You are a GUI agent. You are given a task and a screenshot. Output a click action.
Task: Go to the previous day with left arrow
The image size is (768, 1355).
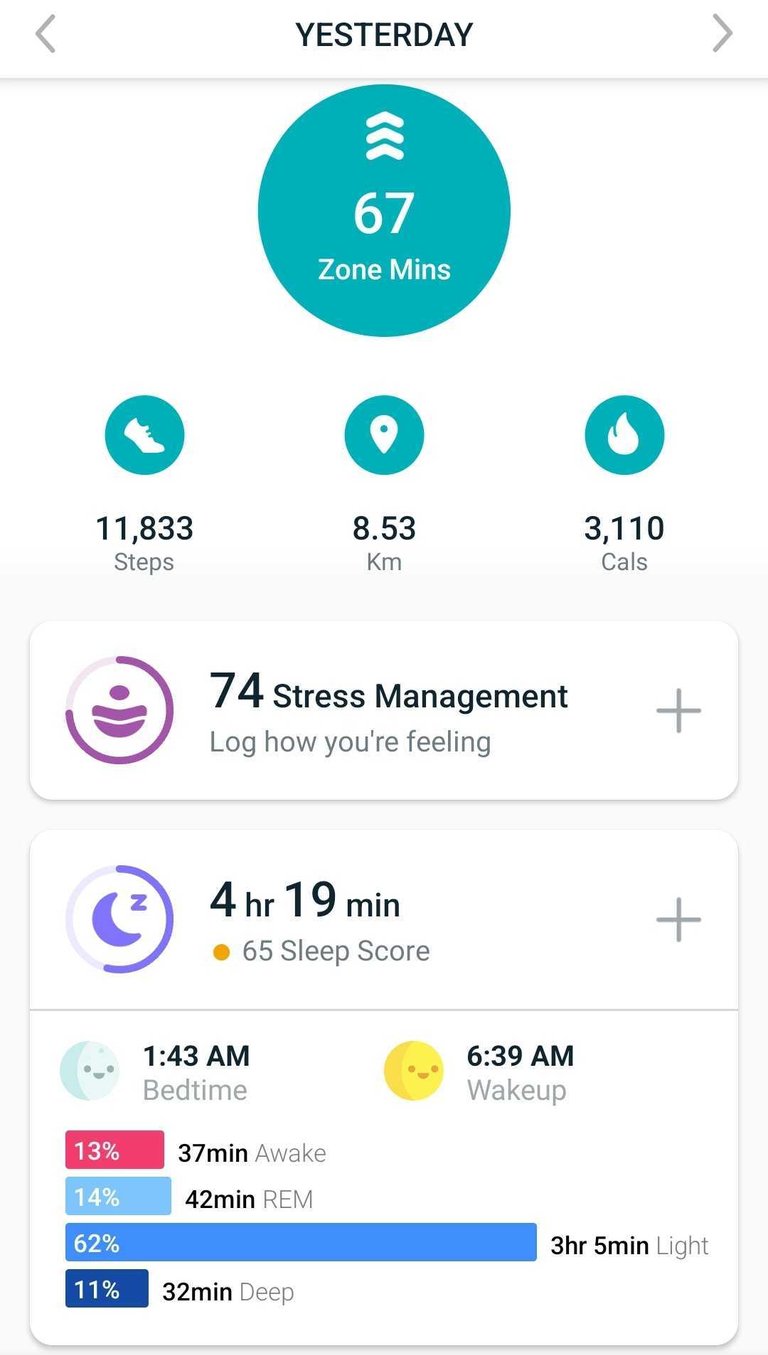tap(45, 34)
